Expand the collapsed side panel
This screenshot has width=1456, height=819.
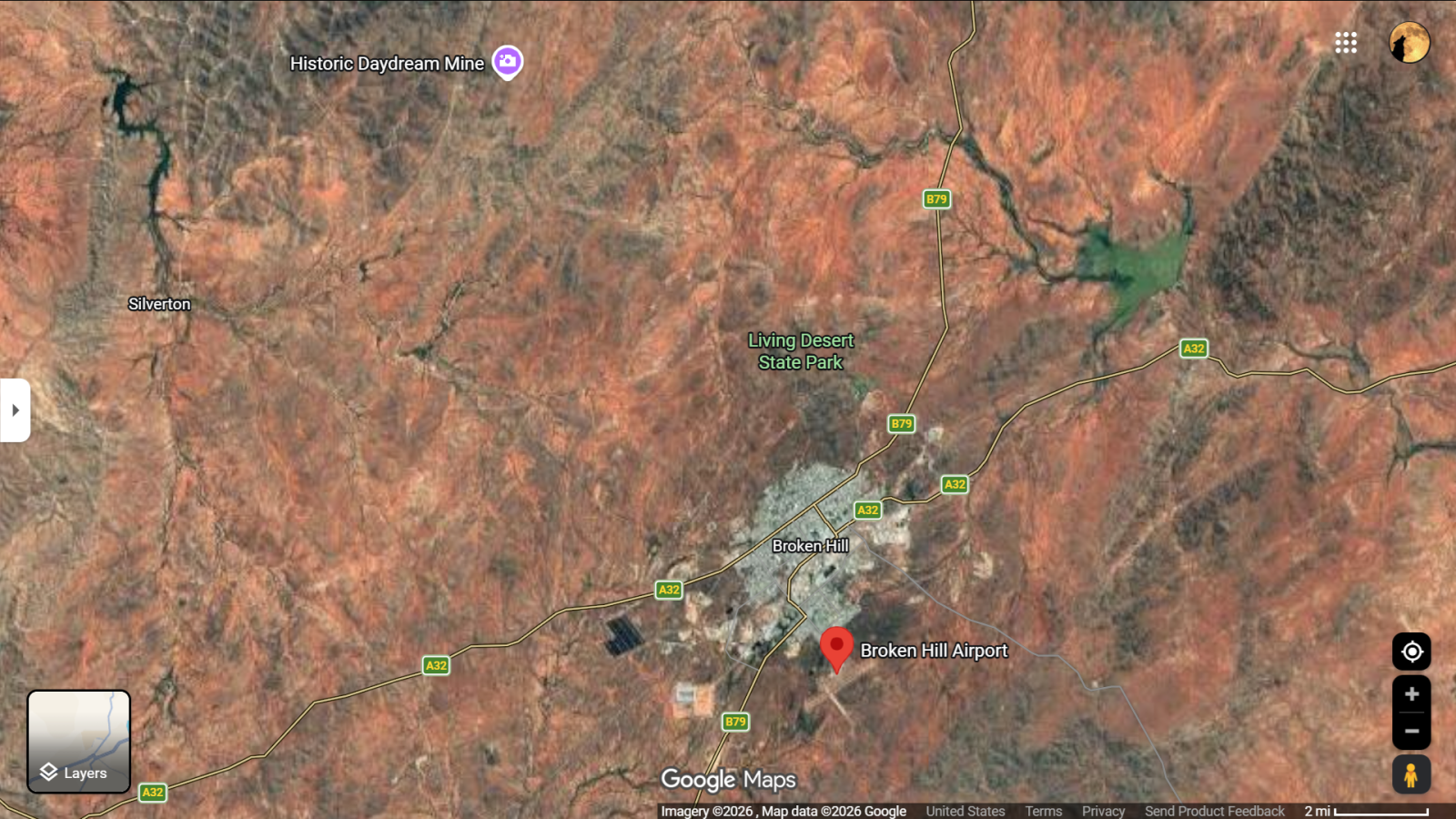coord(15,410)
